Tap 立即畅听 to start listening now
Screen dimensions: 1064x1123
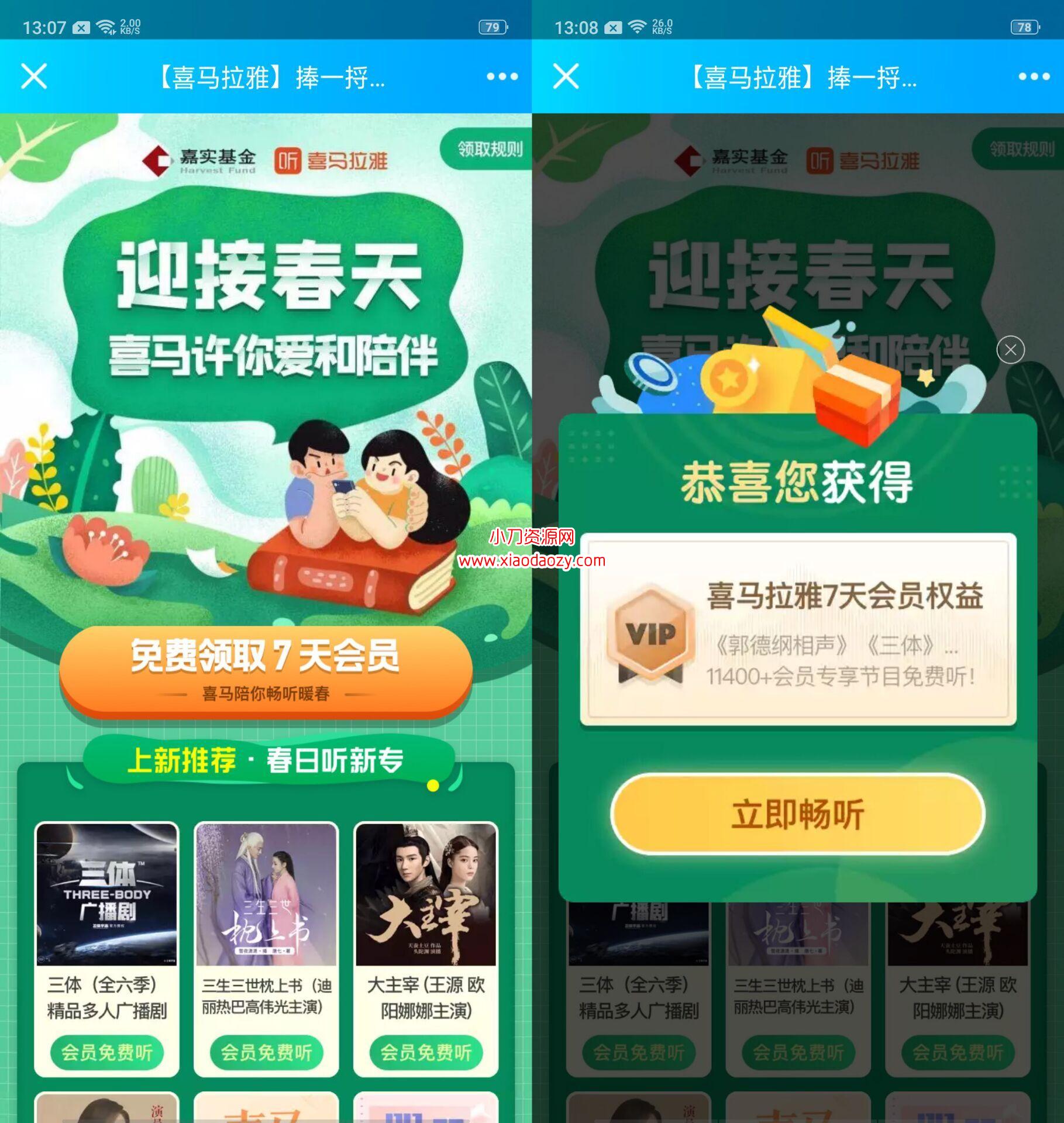(797, 814)
